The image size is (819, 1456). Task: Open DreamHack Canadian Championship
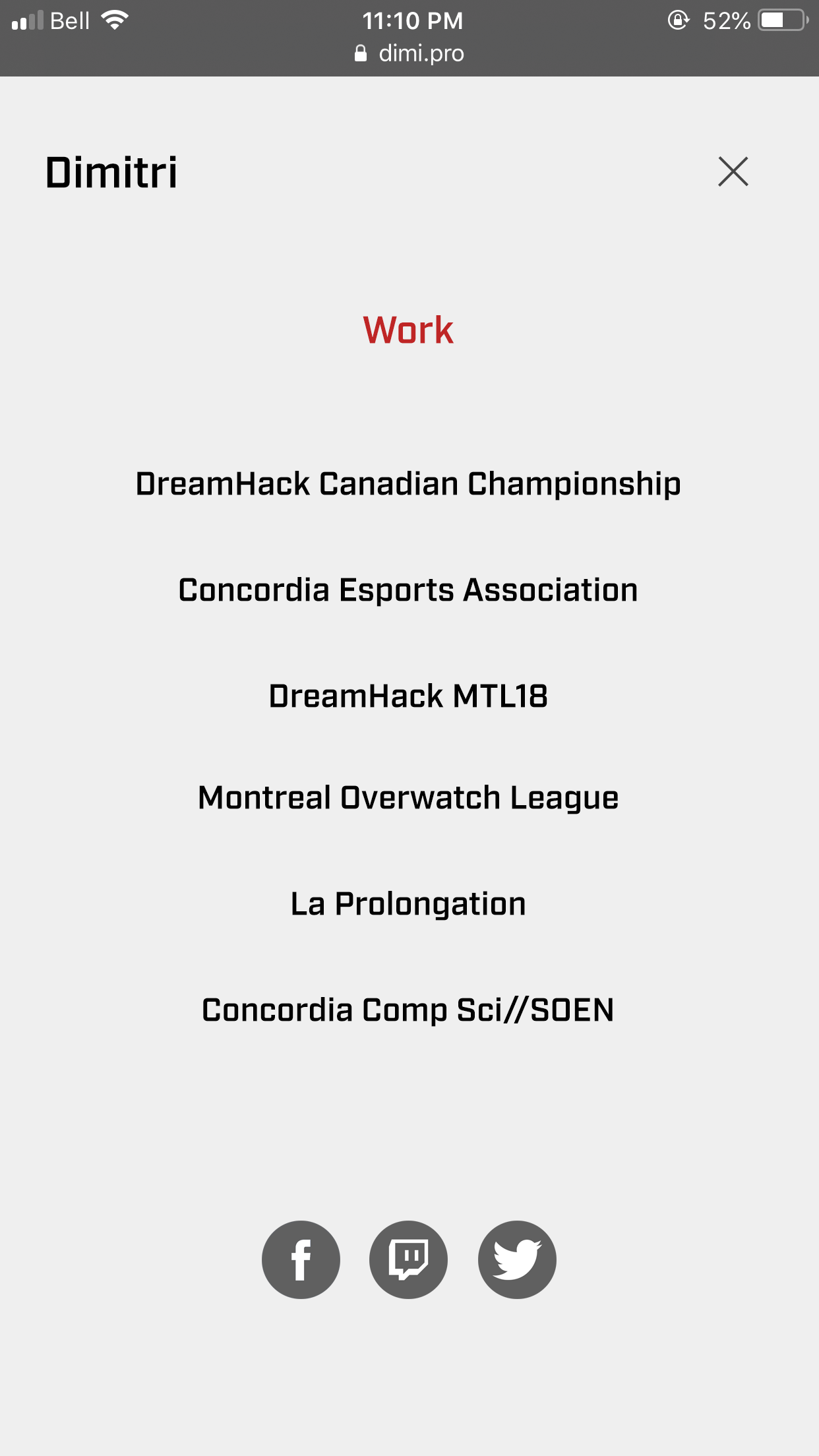pyautogui.click(x=408, y=484)
